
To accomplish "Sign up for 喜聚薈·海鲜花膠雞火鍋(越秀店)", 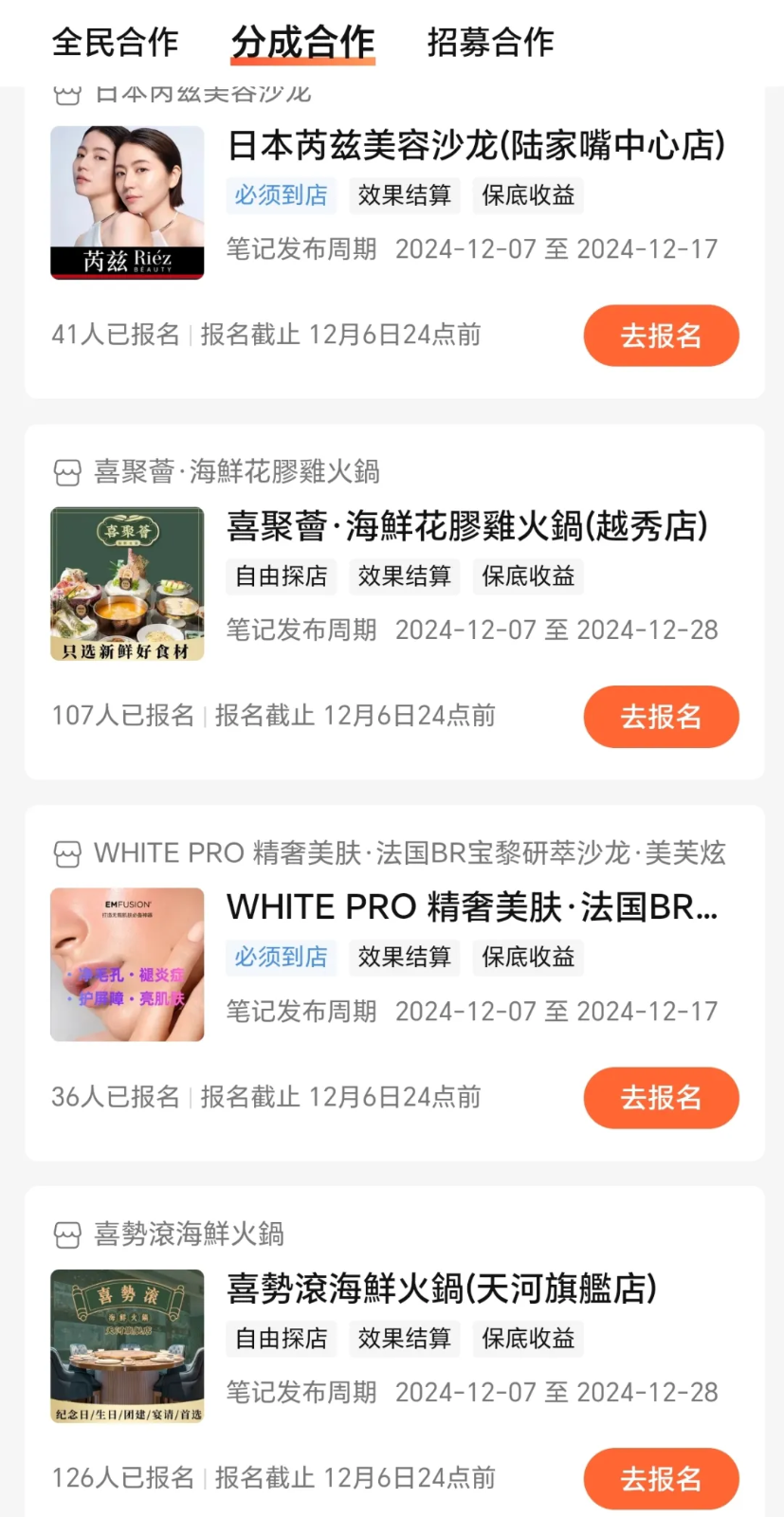I will (661, 717).
